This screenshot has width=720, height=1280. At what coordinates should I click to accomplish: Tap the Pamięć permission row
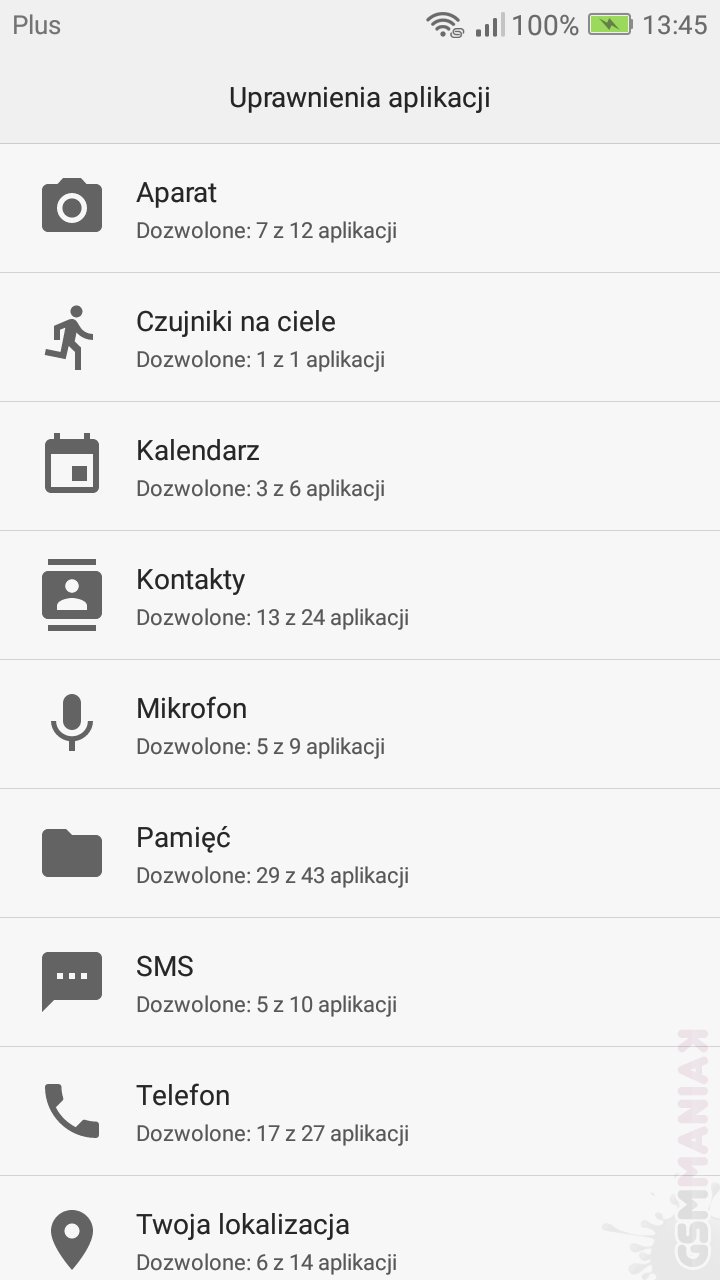(x=360, y=853)
